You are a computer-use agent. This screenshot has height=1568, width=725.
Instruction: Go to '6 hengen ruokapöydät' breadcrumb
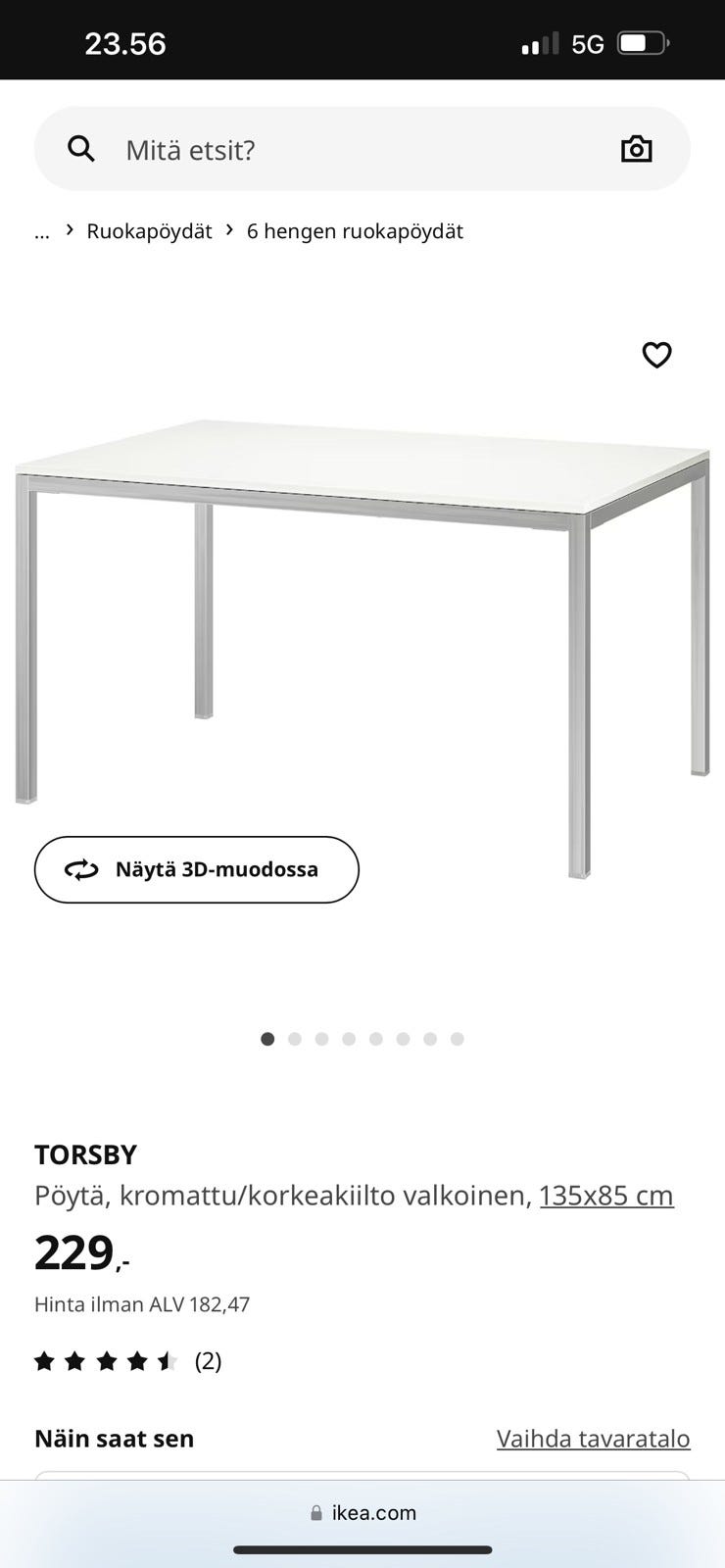click(355, 231)
